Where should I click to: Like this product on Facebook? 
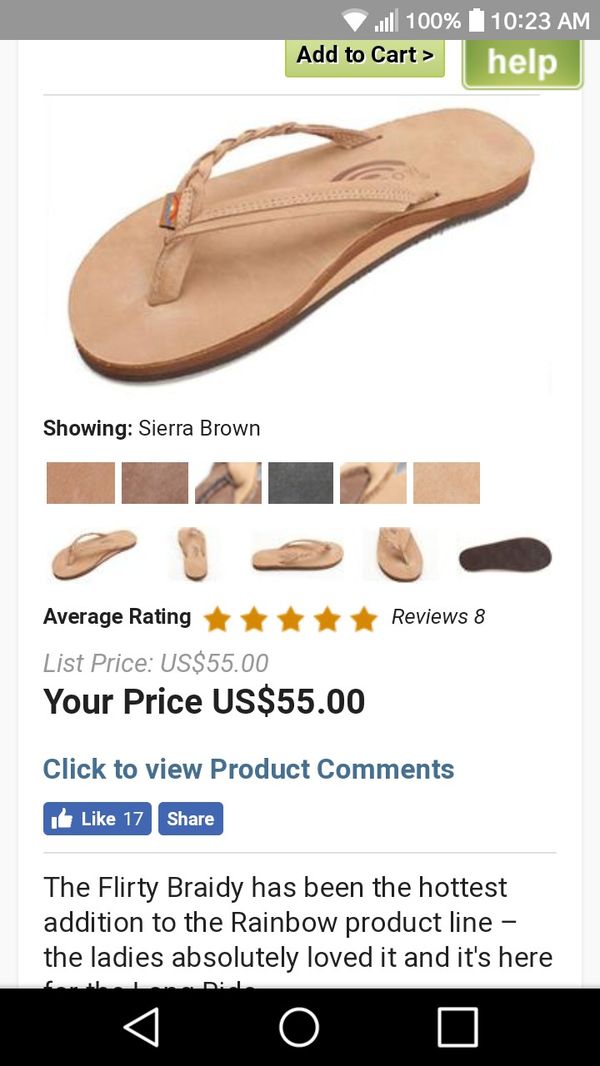97,818
